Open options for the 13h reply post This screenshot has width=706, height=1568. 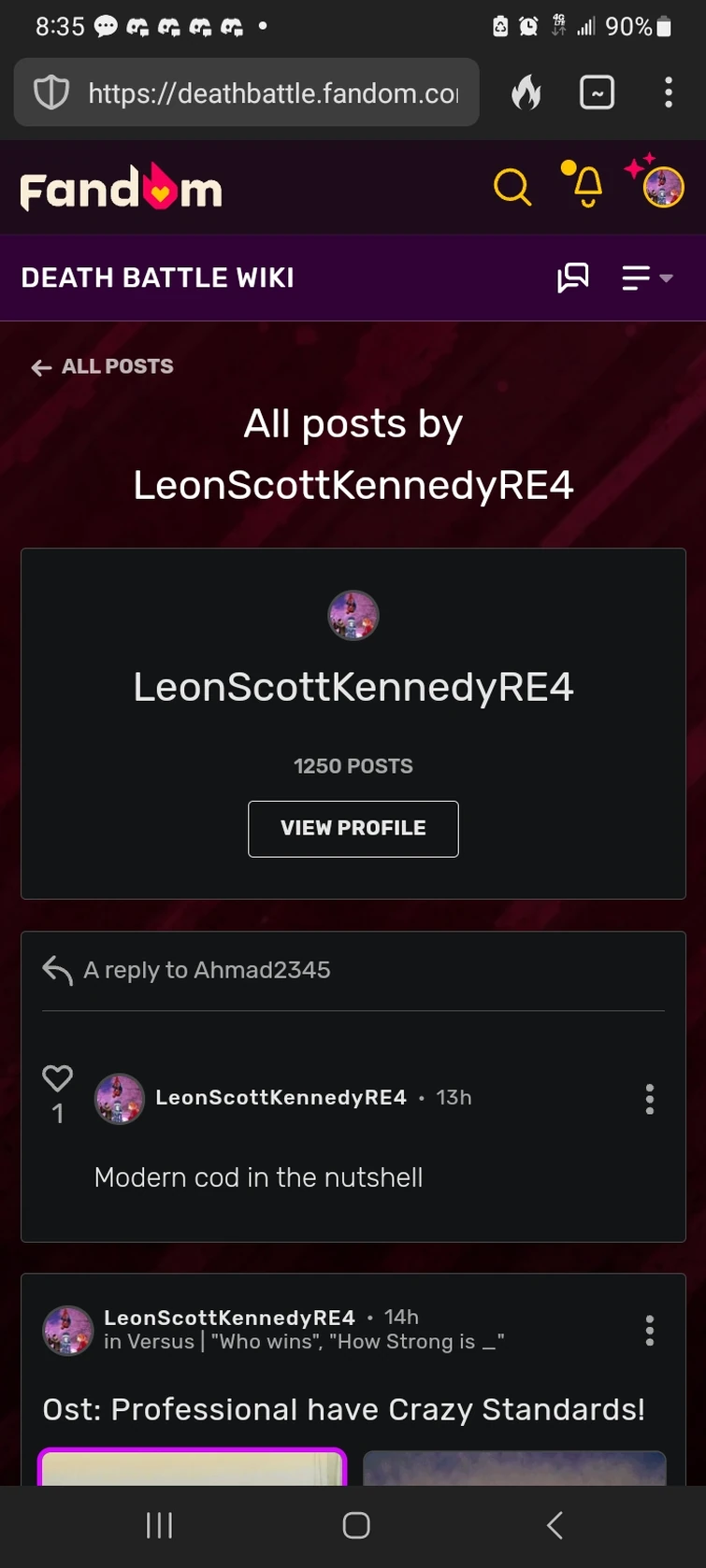649,1099
